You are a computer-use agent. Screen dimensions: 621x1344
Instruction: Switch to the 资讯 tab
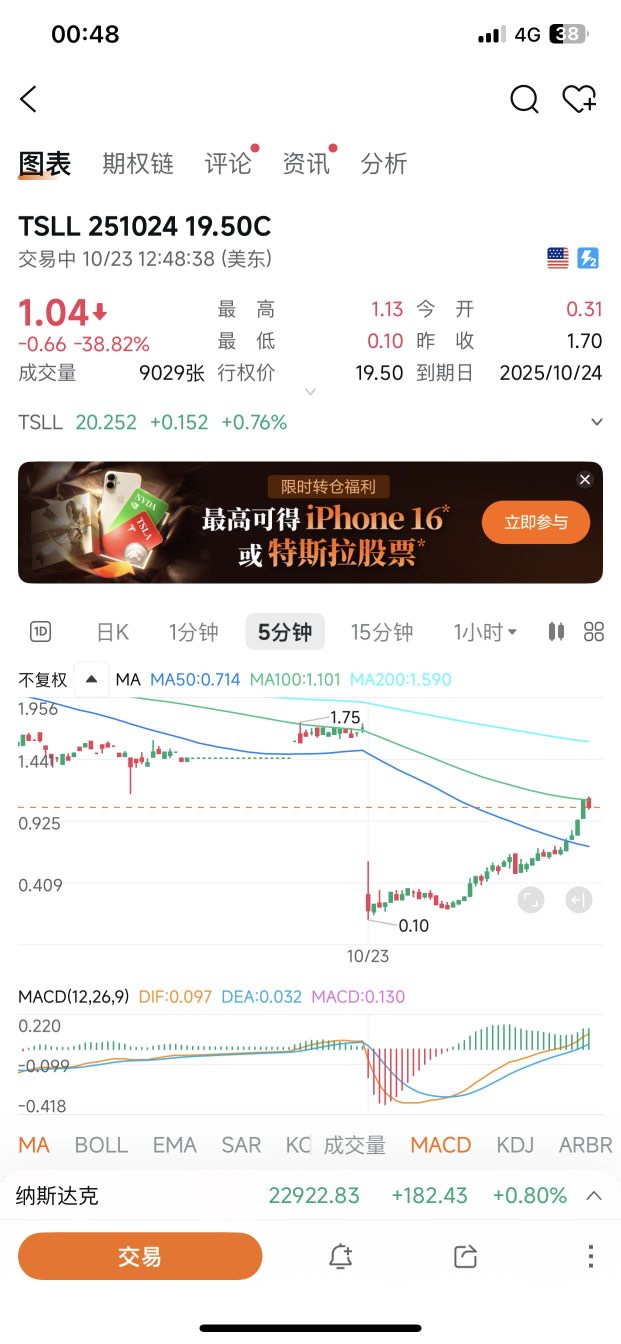point(306,164)
